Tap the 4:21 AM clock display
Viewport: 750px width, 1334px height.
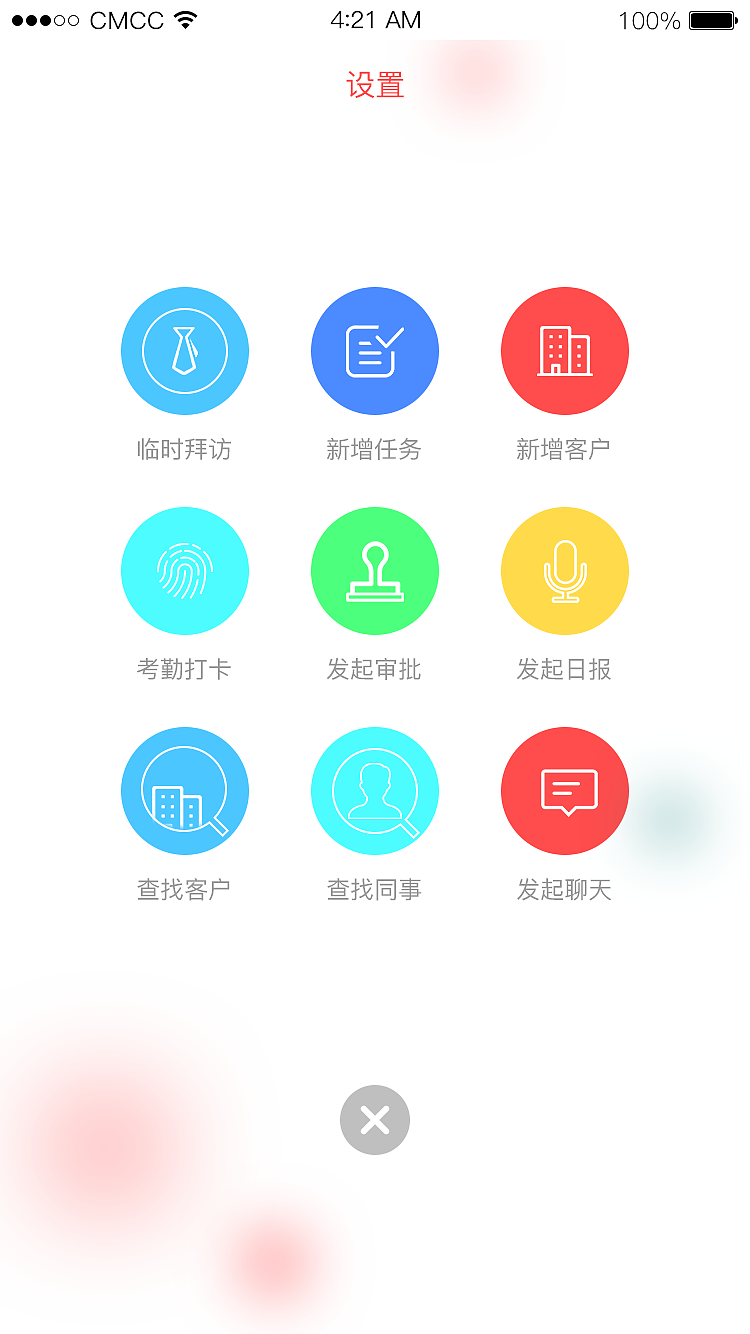(377, 19)
